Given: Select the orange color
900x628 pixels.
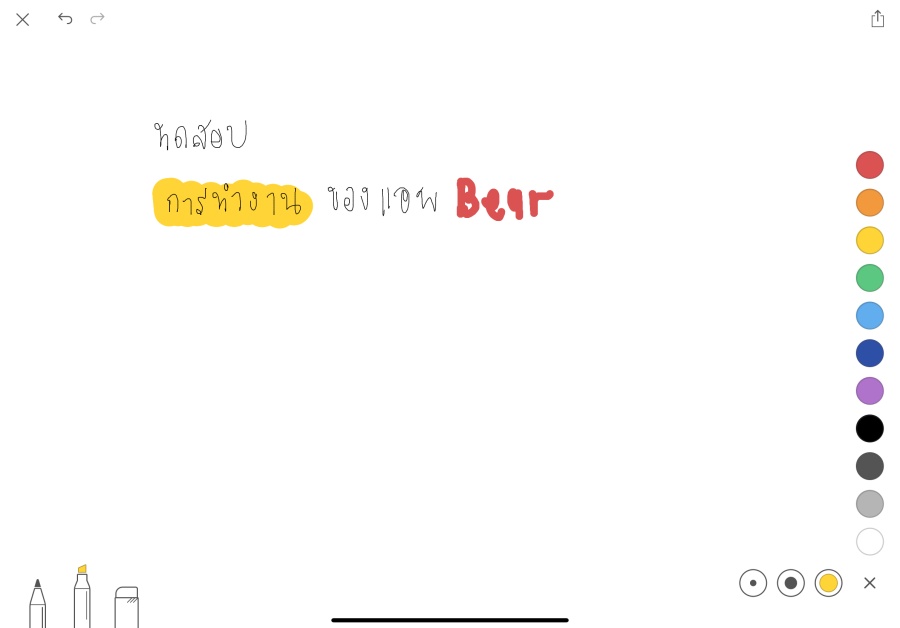Looking at the screenshot, I should [869, 203].
